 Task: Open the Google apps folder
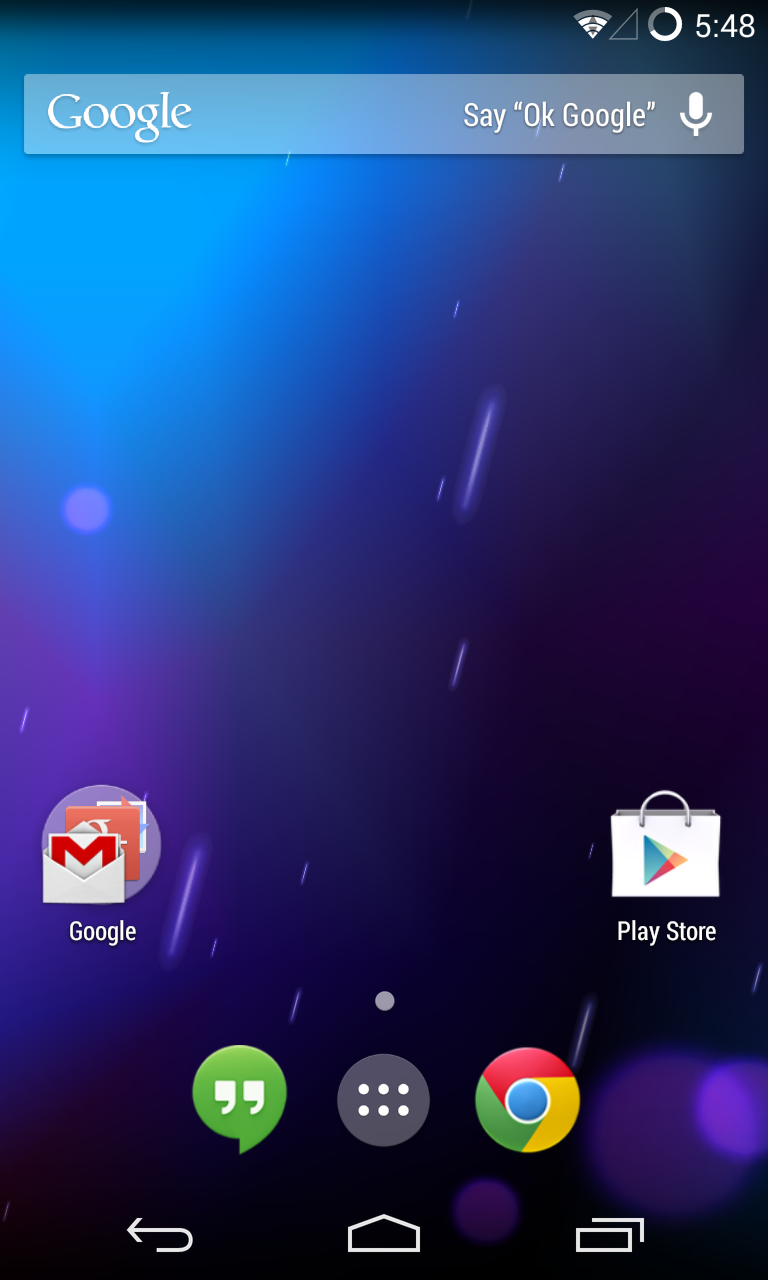(x=102, y=846)
